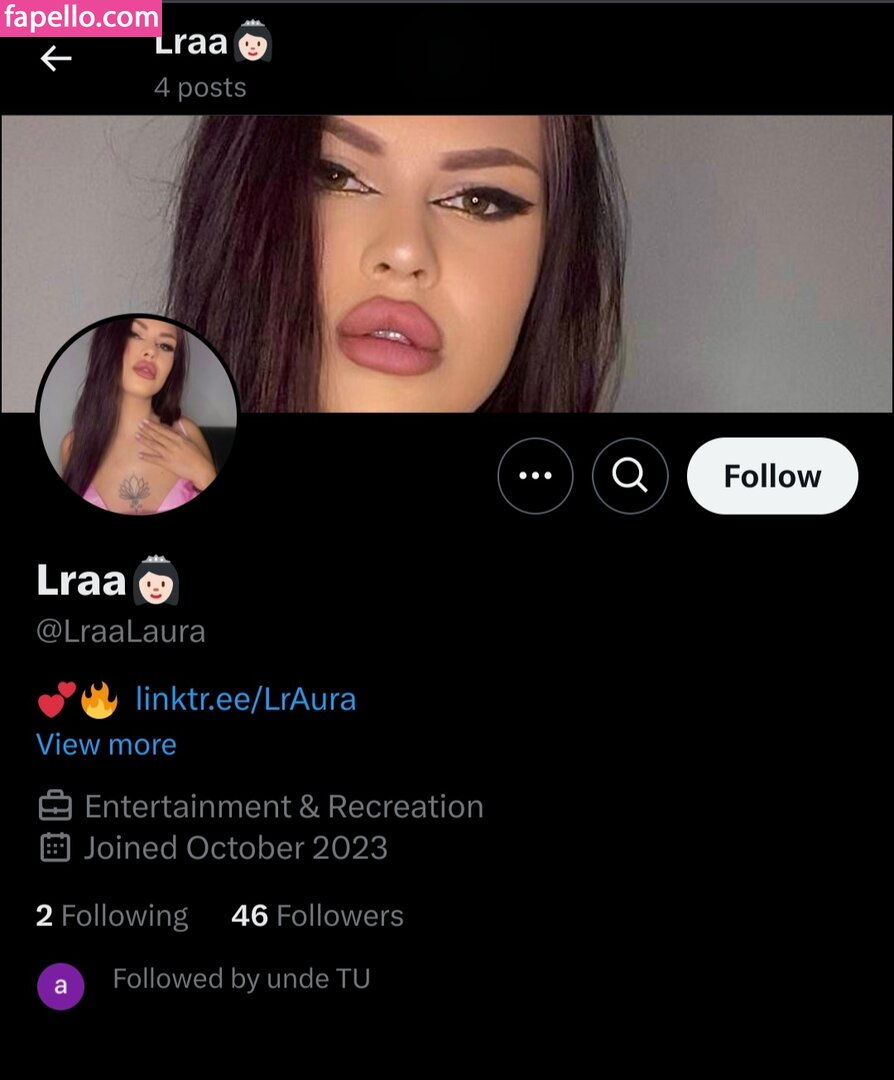Screen dimensions: 894x1080
Task: Open the three-dot overflow menu
Action: (x=535, y=476)
